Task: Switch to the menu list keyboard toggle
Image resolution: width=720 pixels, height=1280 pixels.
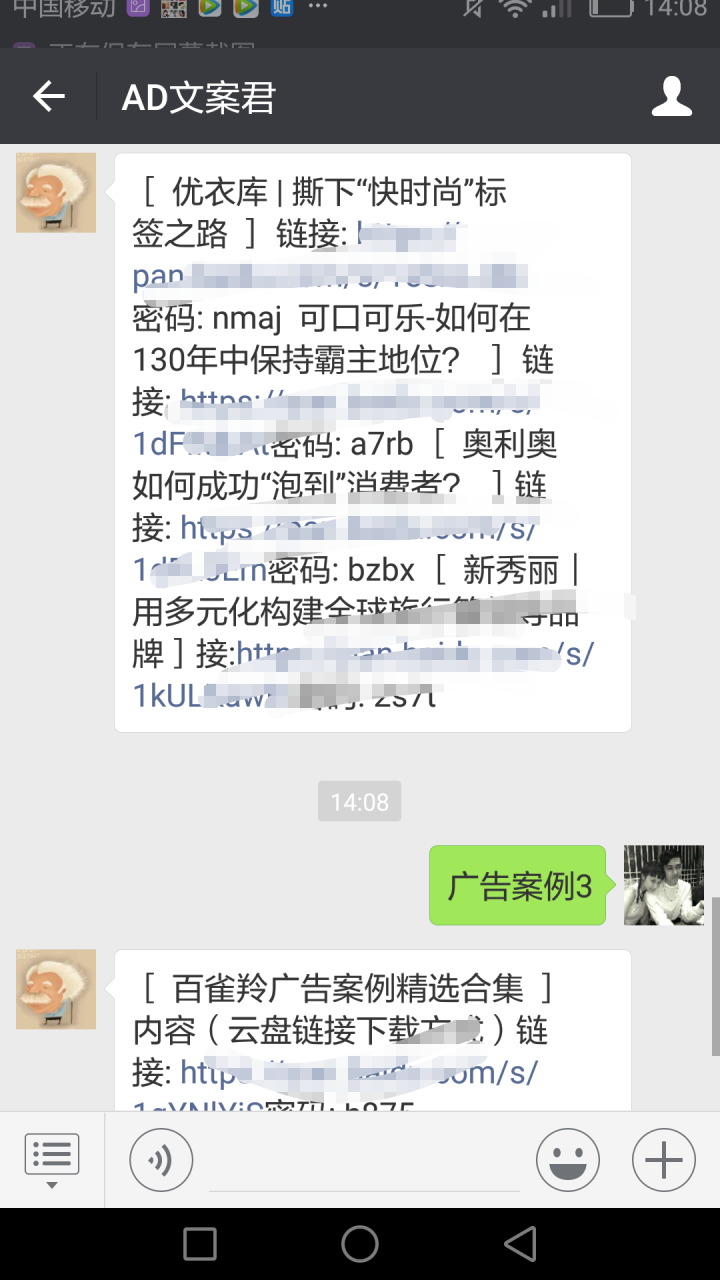Action: 52,1159
